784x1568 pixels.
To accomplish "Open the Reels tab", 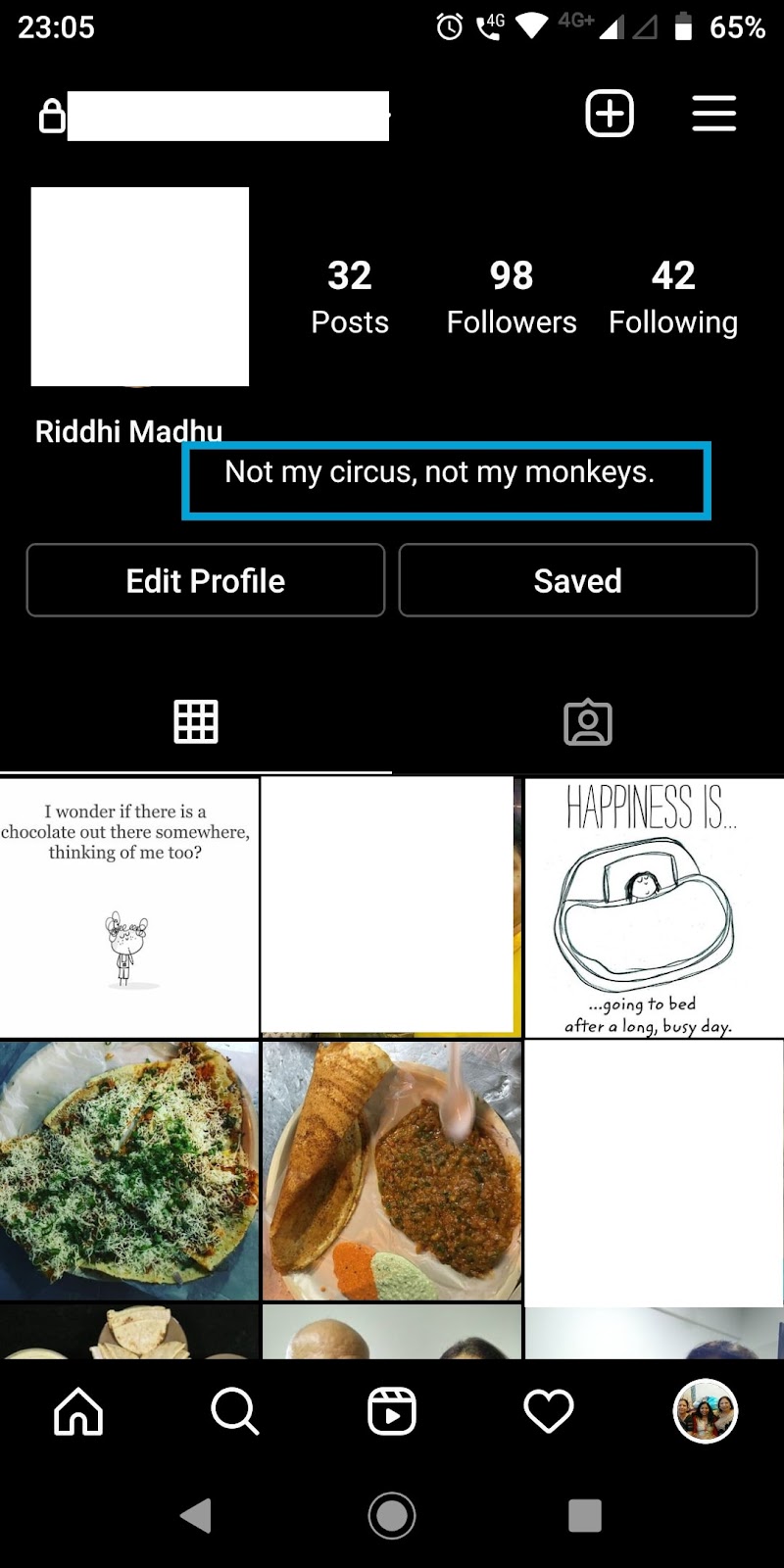I will point(392,1412).
